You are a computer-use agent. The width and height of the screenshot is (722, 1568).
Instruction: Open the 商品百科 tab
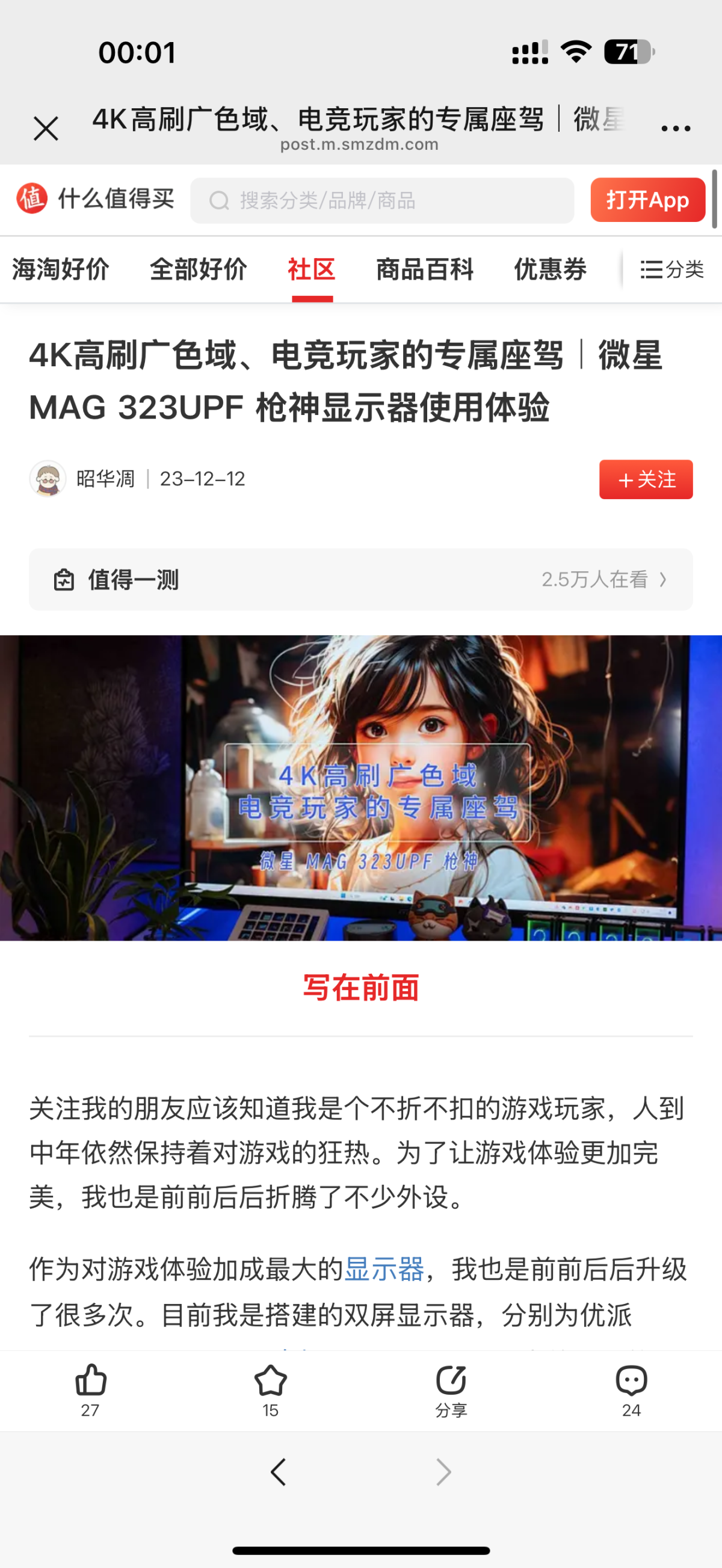(424, 269)
